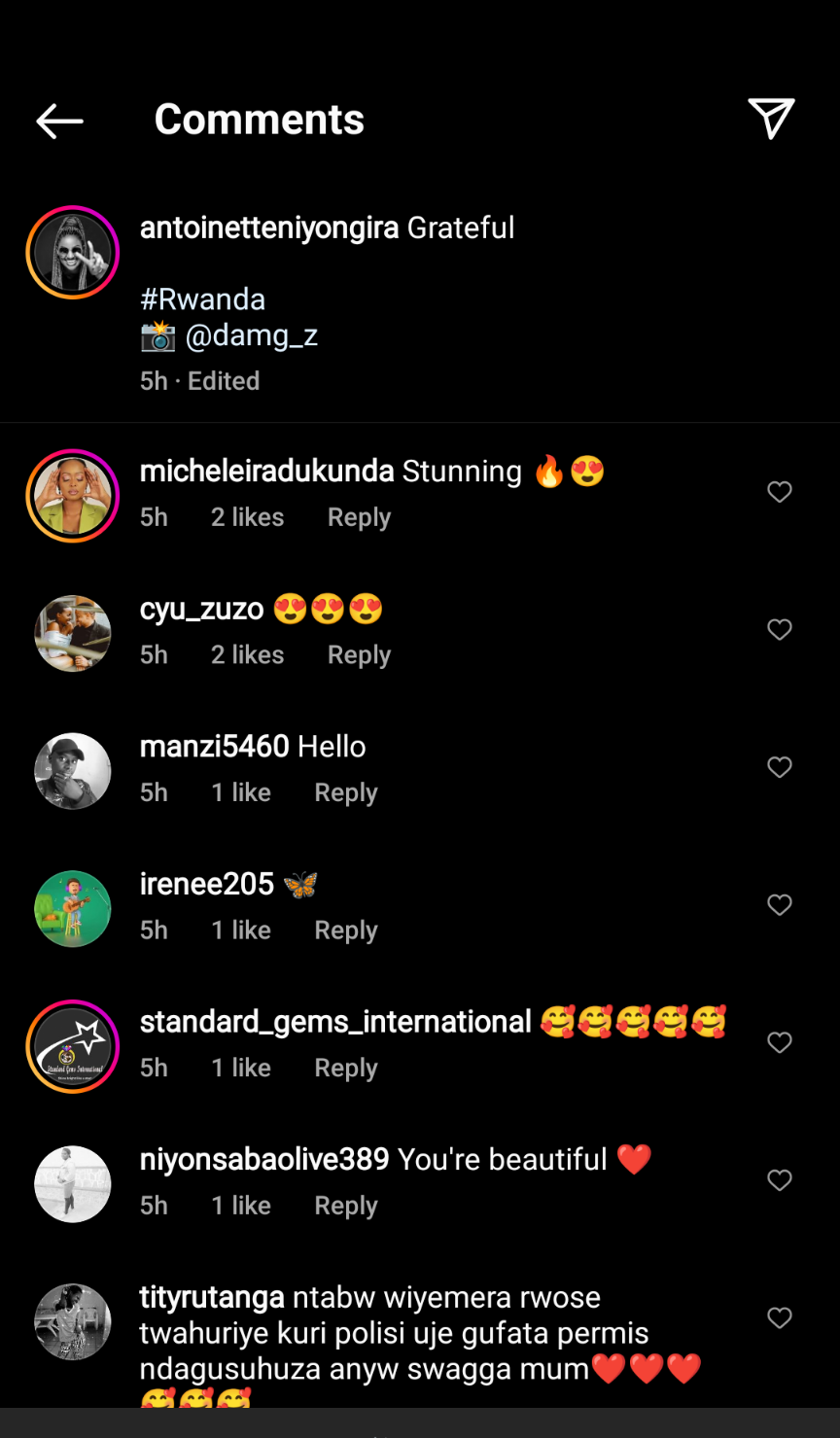840x1438 pixels.
Task: Reply to standard_gems_international's comment
Action: [345, 1068]
